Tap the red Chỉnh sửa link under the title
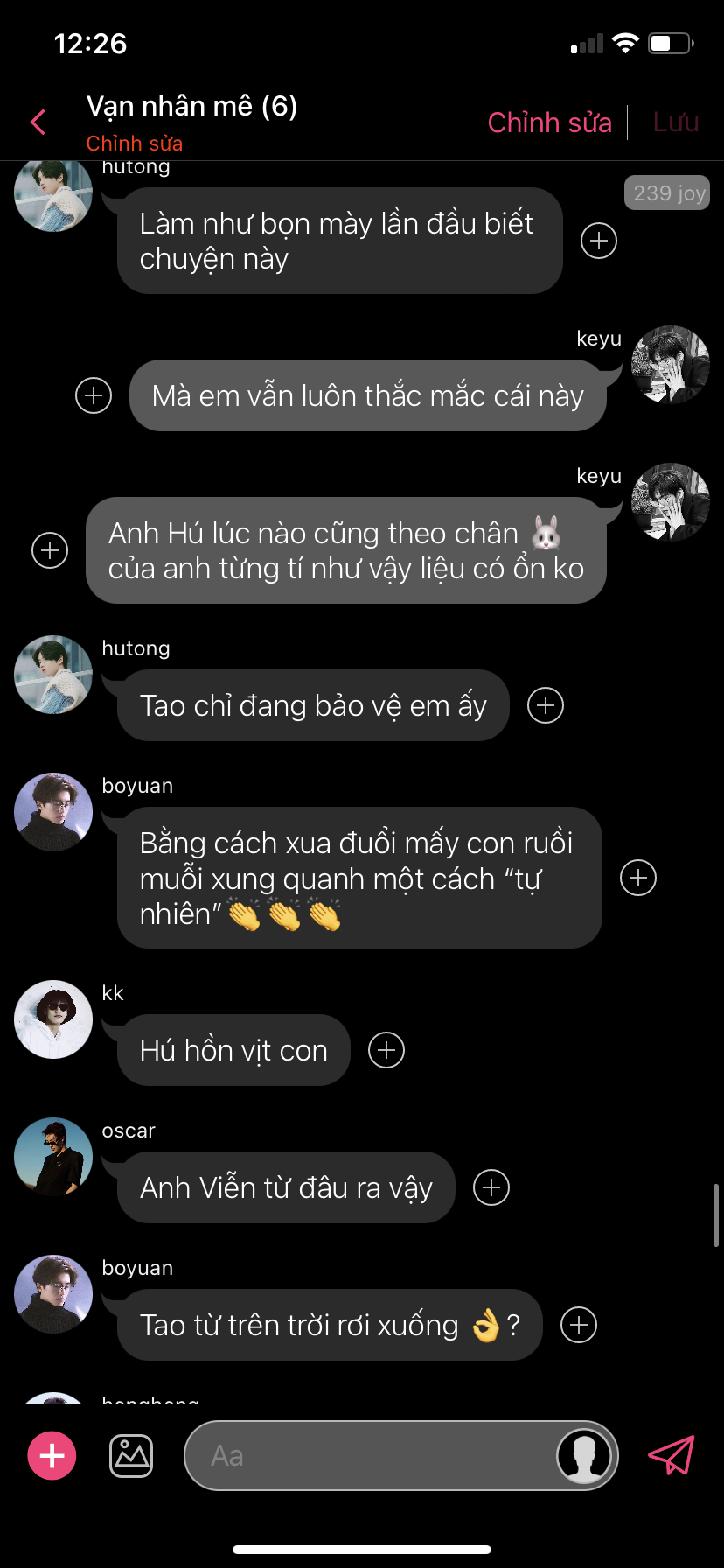This screenshot has height=1568, width=724. [134, 143]
